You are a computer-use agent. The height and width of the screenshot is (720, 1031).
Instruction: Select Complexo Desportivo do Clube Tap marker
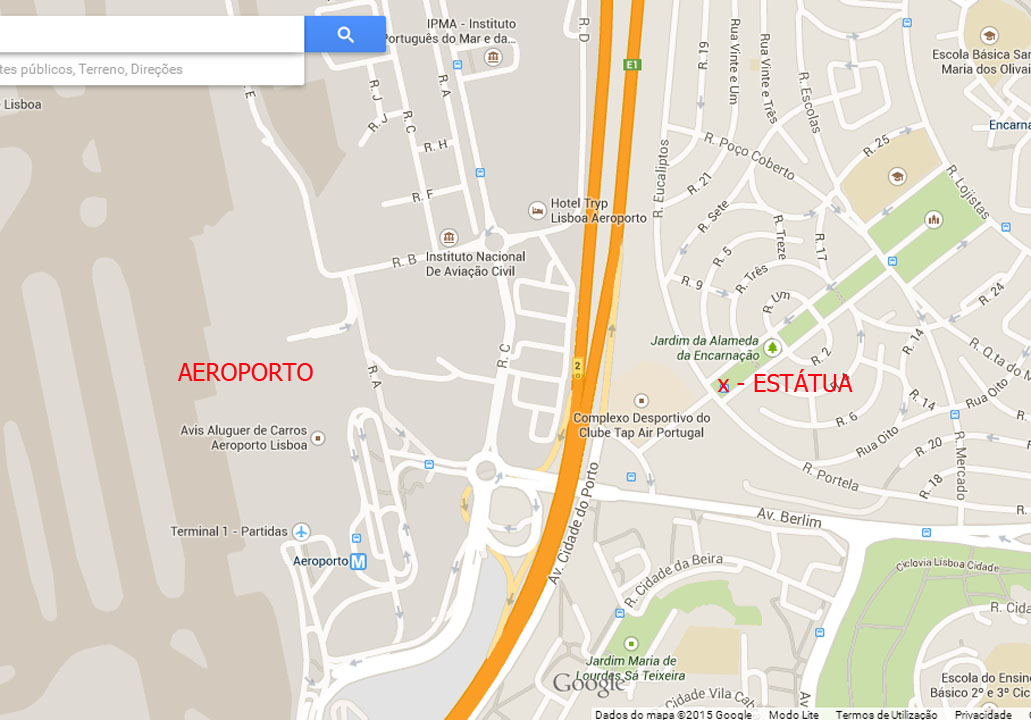(641, 401)
